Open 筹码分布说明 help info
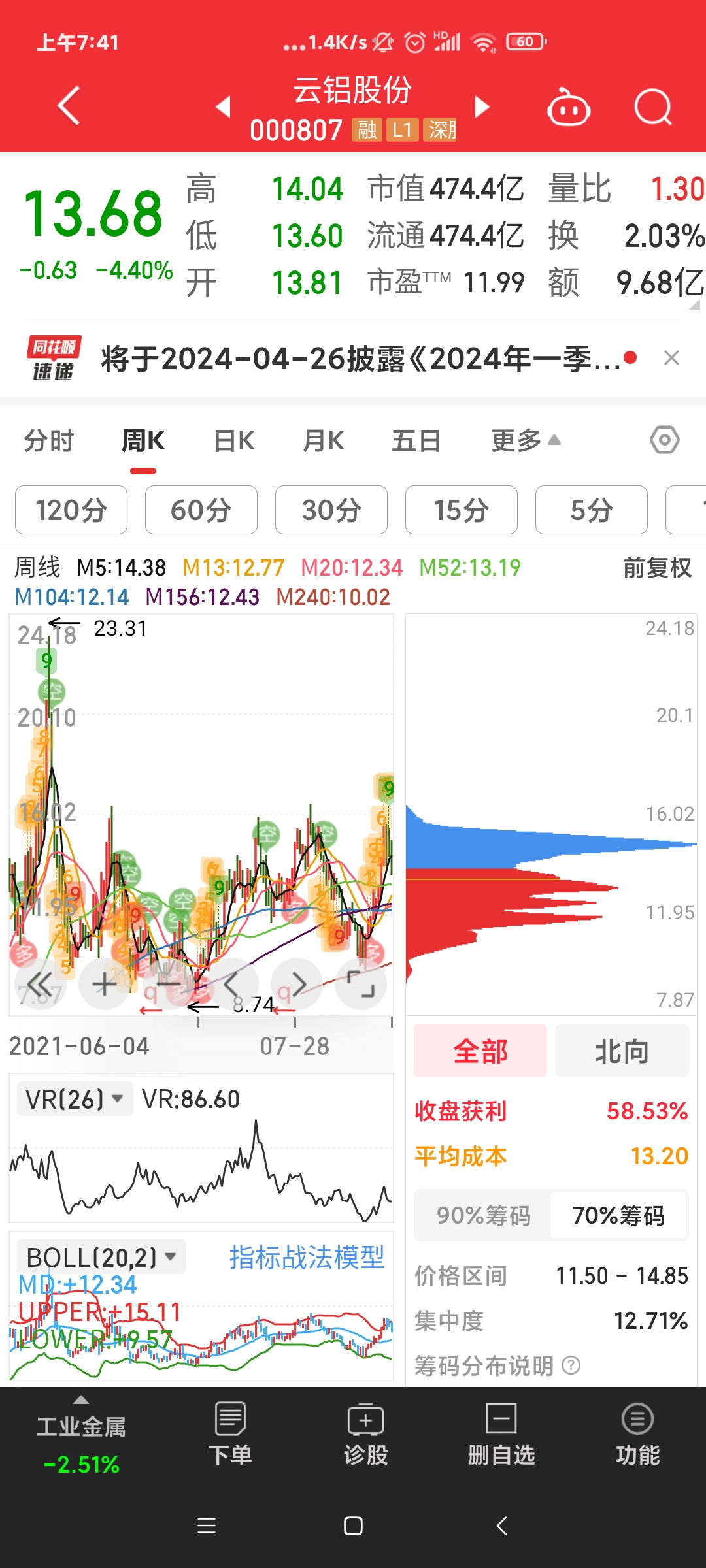 tap(497, 1365)
